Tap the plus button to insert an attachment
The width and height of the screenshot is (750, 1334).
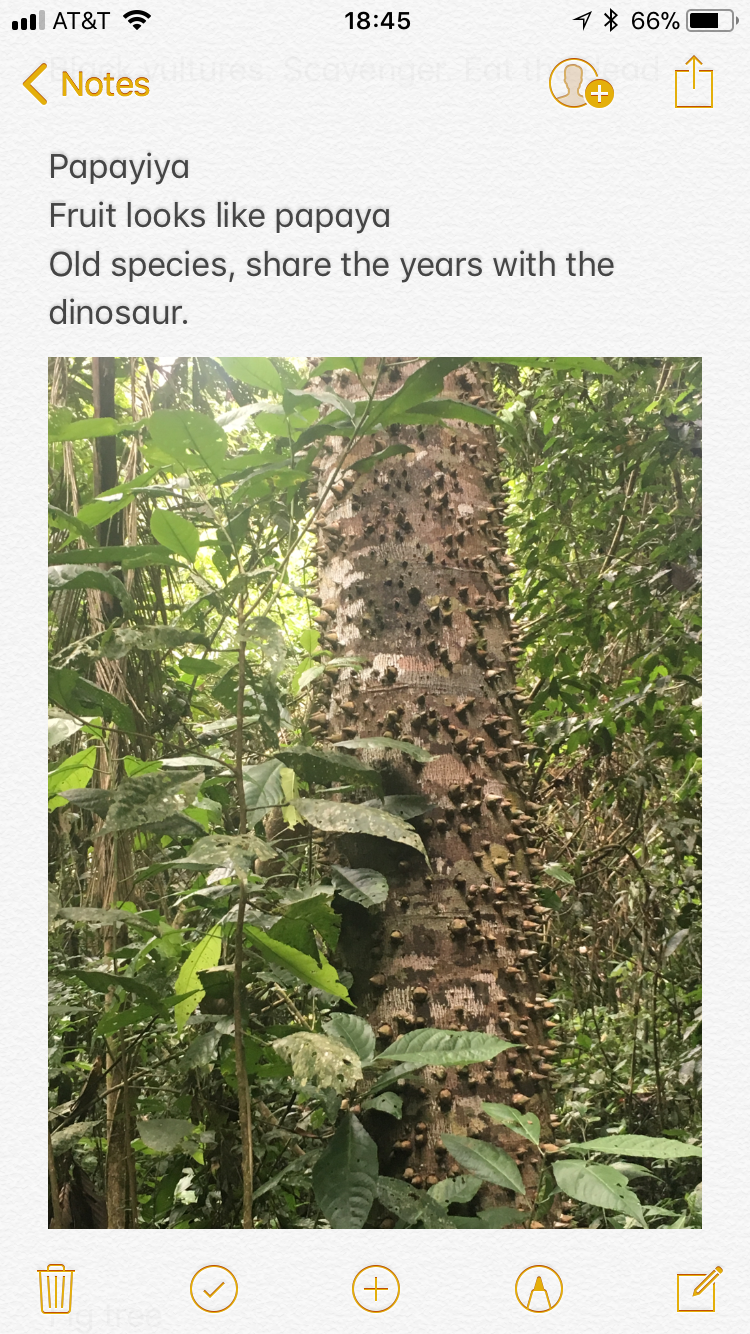(376, 1288)
